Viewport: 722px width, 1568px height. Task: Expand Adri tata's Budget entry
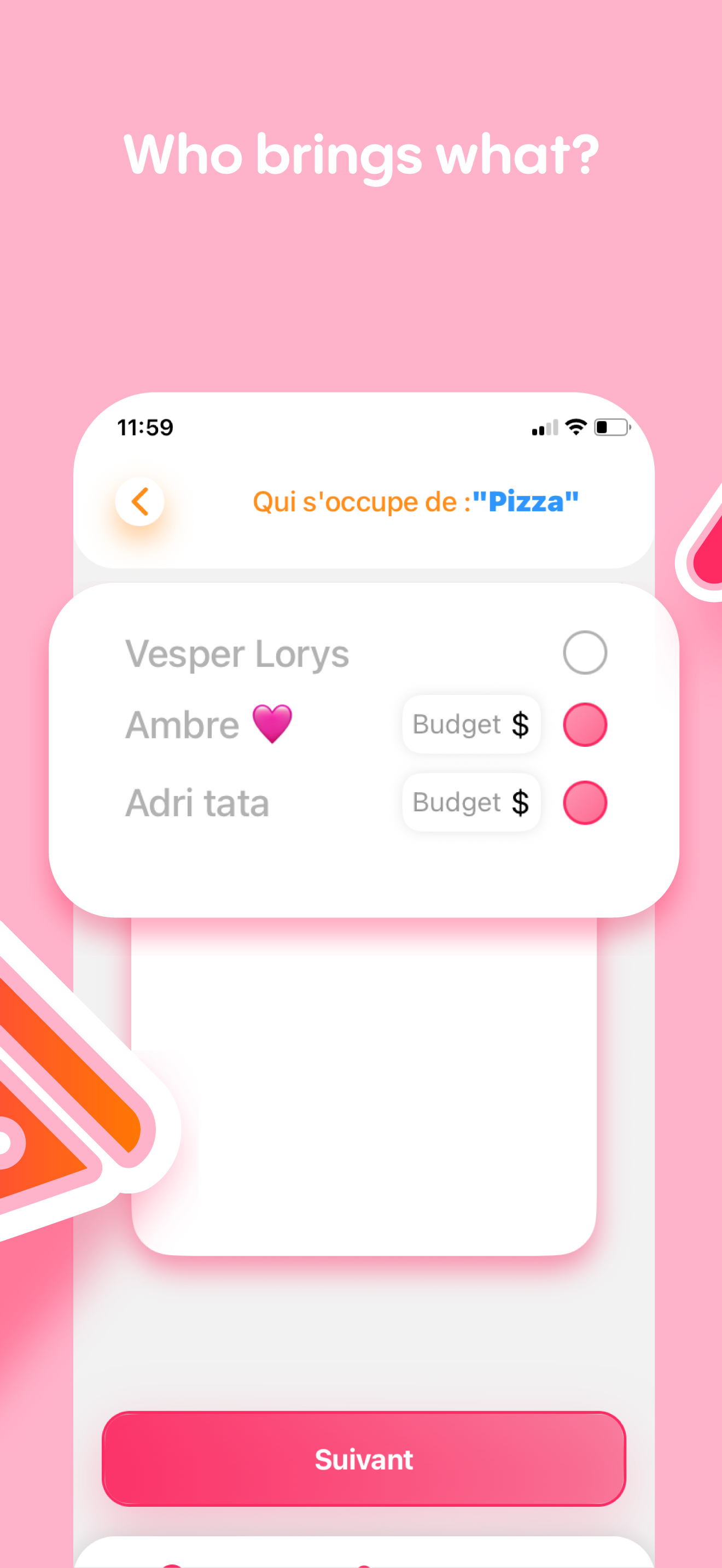coord(471,802)
